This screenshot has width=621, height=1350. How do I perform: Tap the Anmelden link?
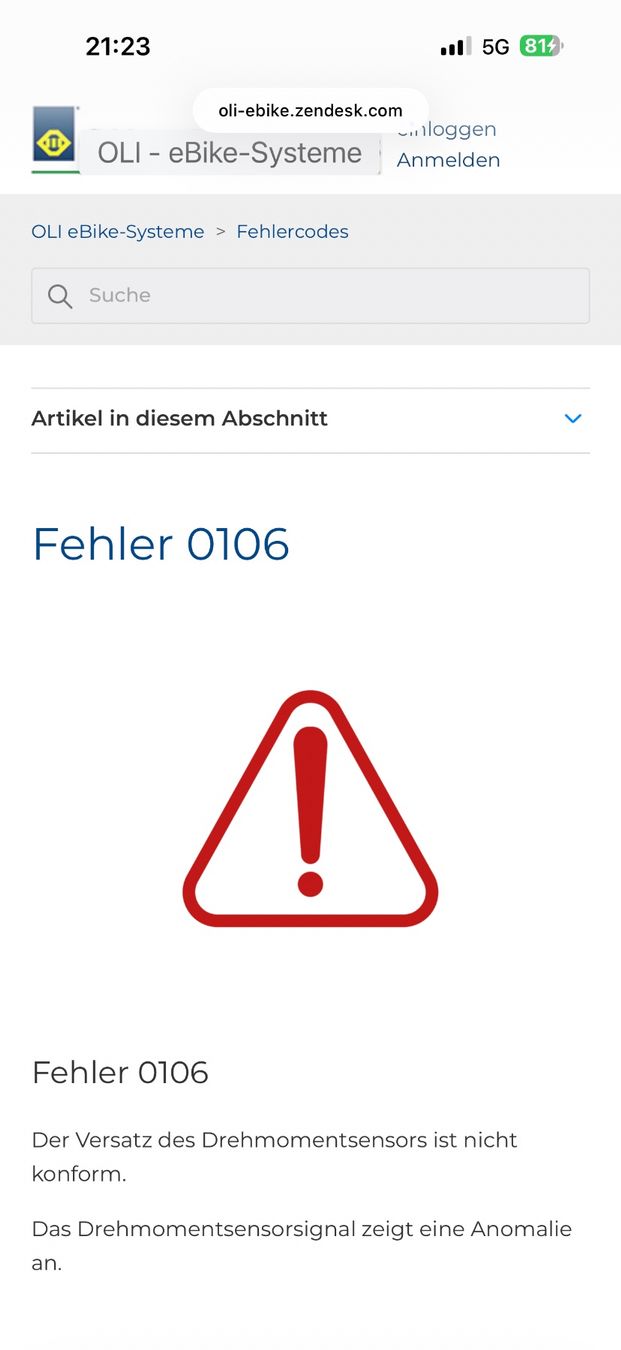point(448,160)
